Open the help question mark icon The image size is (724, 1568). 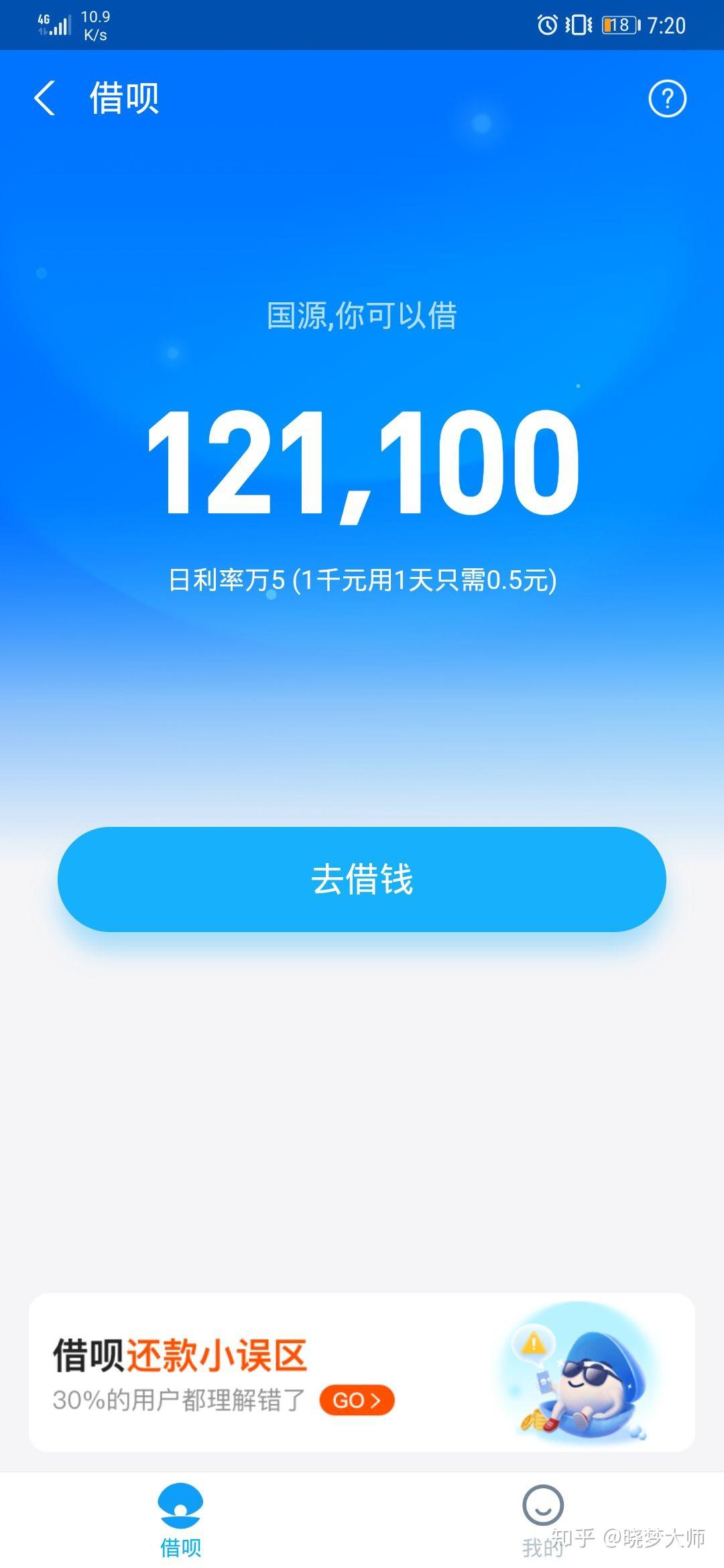(x=667, y=98)
